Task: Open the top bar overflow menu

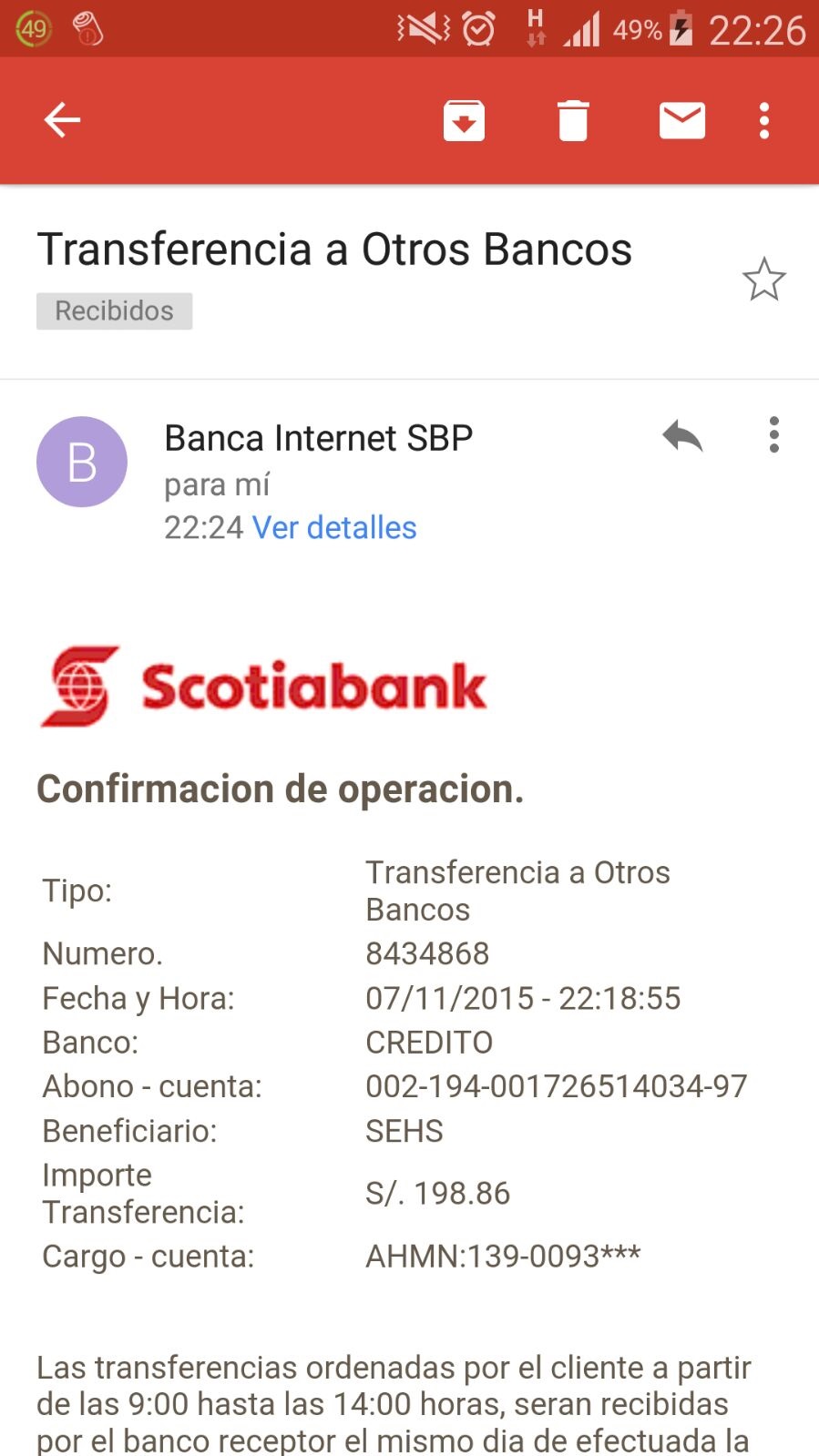Action: click(x=764, y=120)
